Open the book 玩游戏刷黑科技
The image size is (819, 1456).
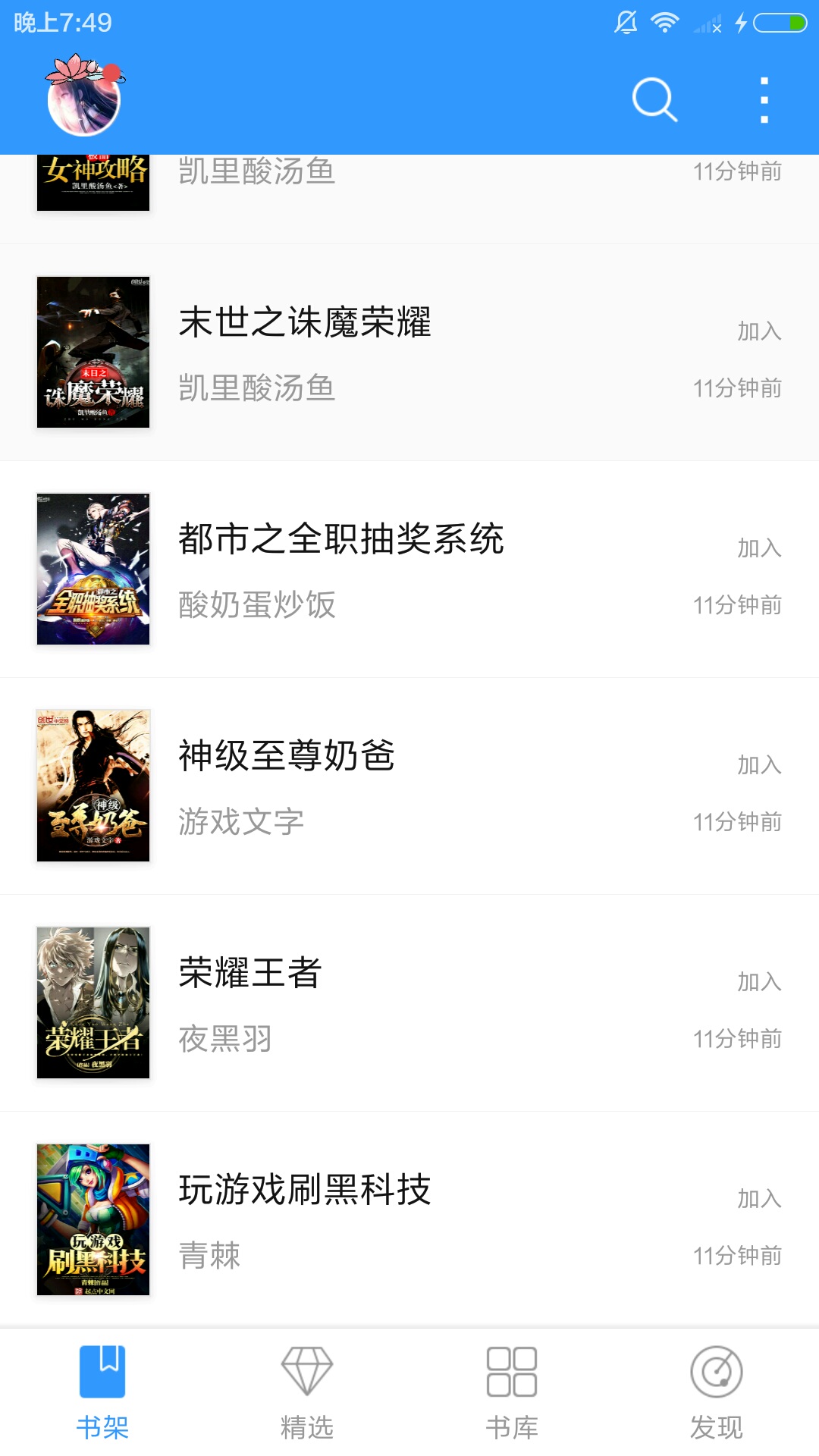point(409,1220)
